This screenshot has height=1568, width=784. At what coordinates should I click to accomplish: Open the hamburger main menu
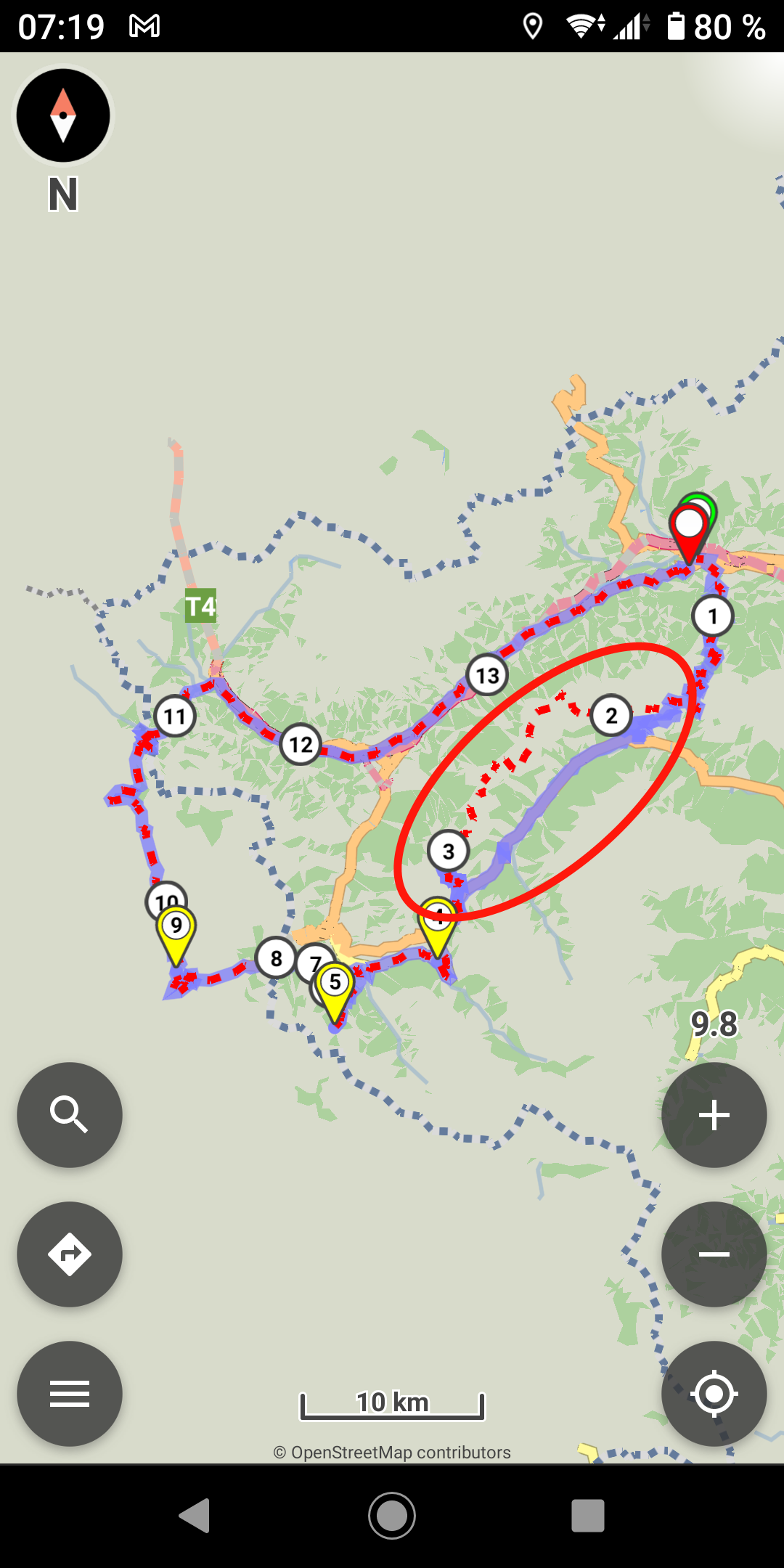(70, 1394)
